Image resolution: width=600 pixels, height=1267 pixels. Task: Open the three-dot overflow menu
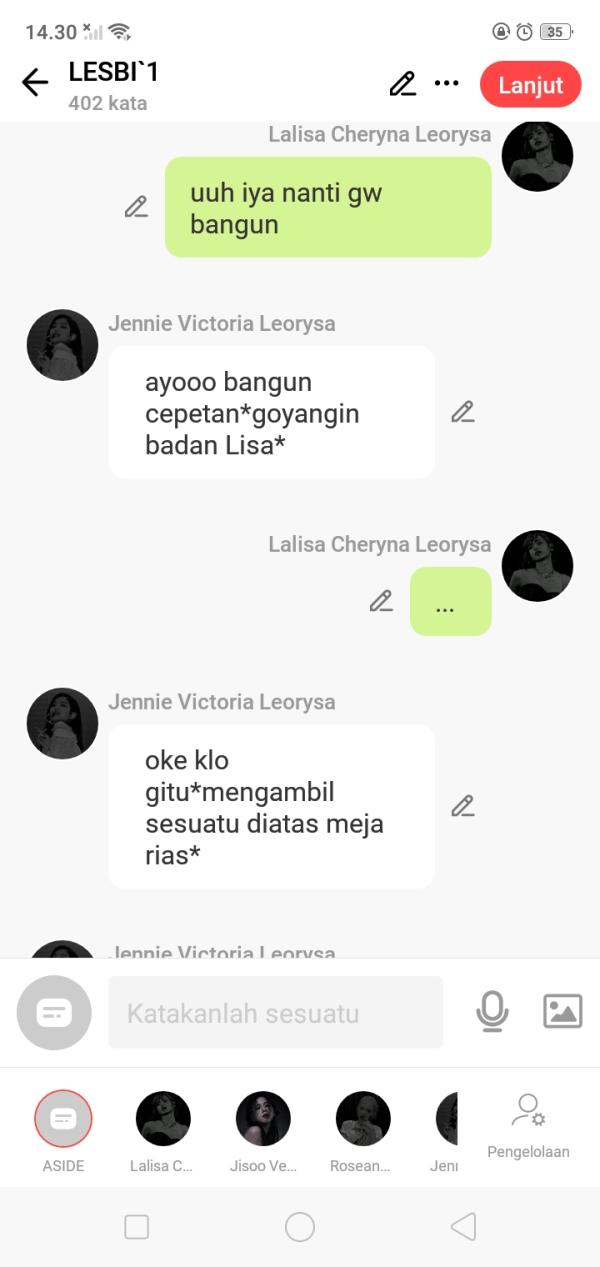tap(447, 84)
